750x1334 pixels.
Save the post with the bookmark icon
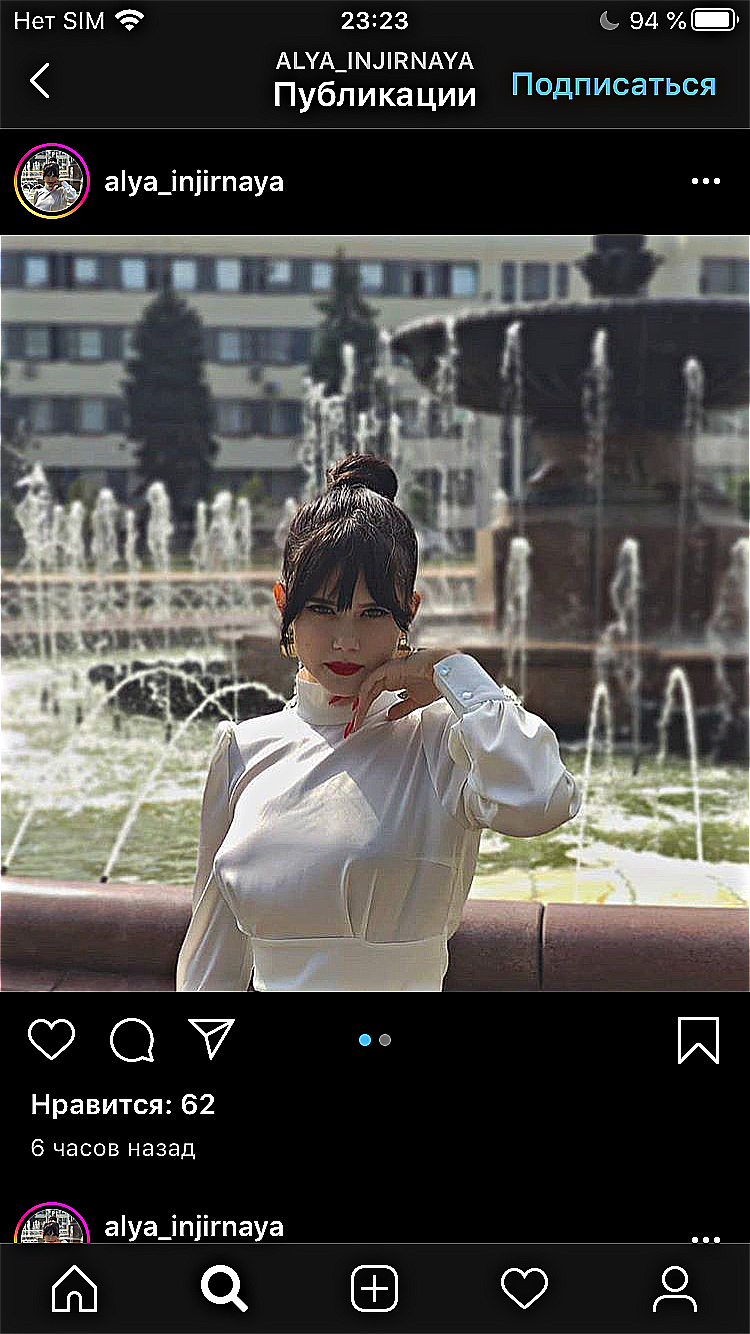click(x=698, y=1040)
